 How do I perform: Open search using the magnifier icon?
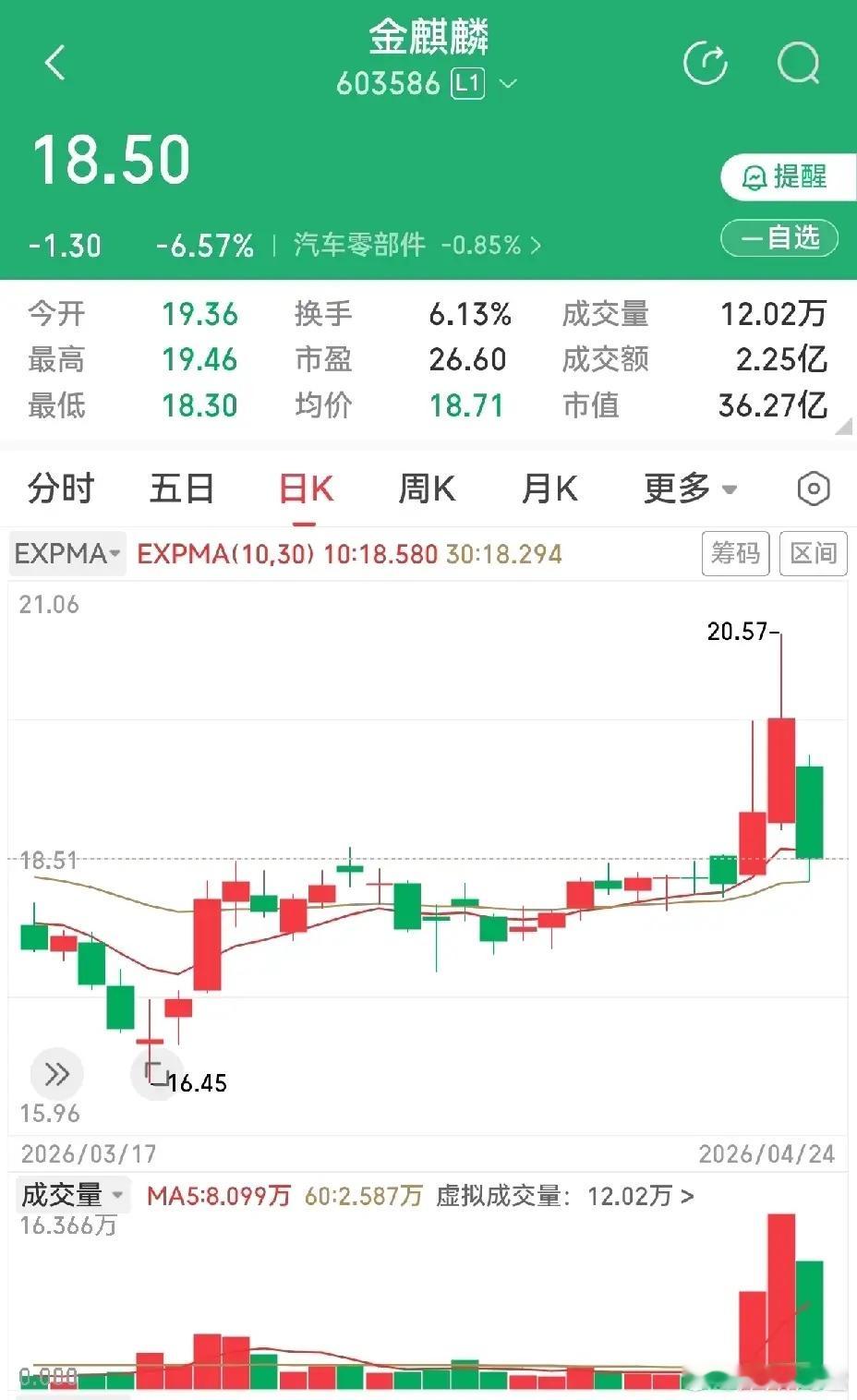tap(796, 63)
